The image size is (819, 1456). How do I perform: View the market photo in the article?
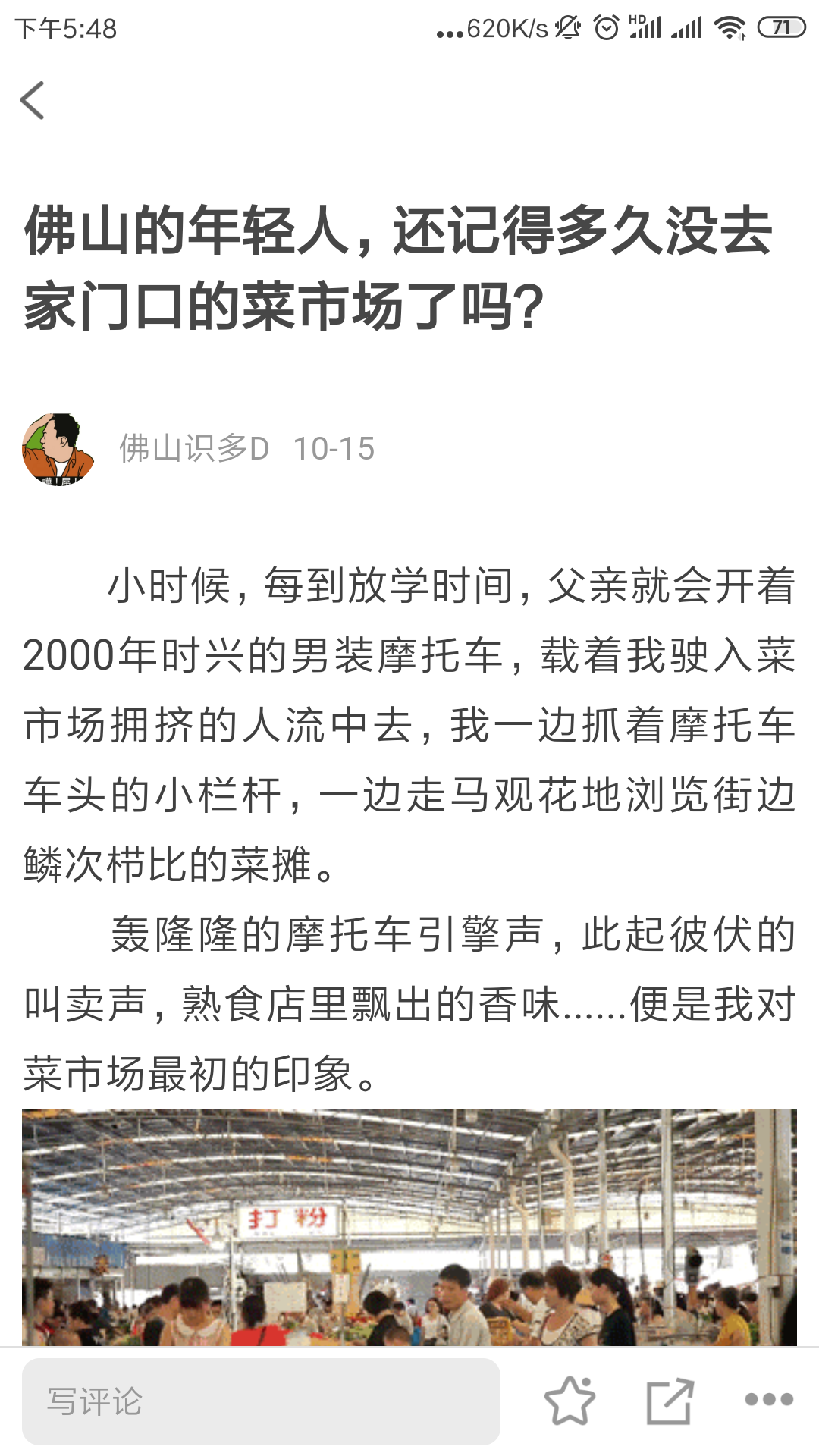coord(409,1227)
